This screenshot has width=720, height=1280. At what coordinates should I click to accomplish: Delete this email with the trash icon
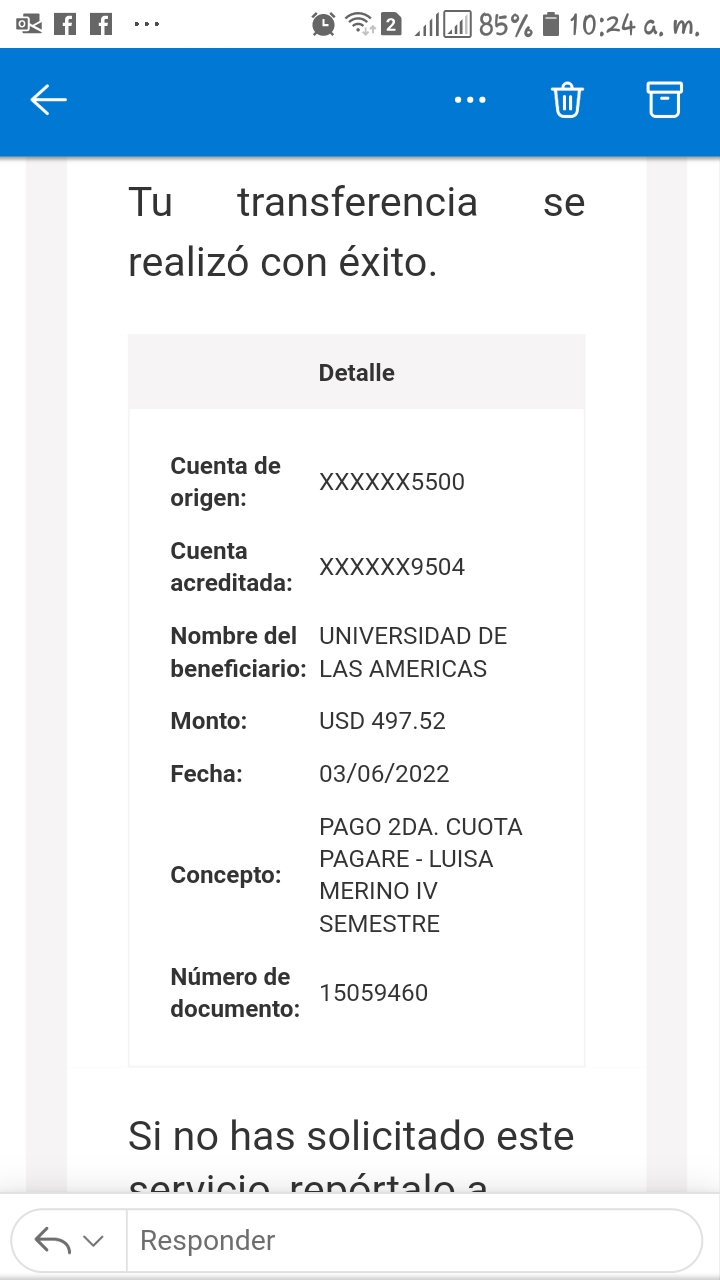(567, 100)
